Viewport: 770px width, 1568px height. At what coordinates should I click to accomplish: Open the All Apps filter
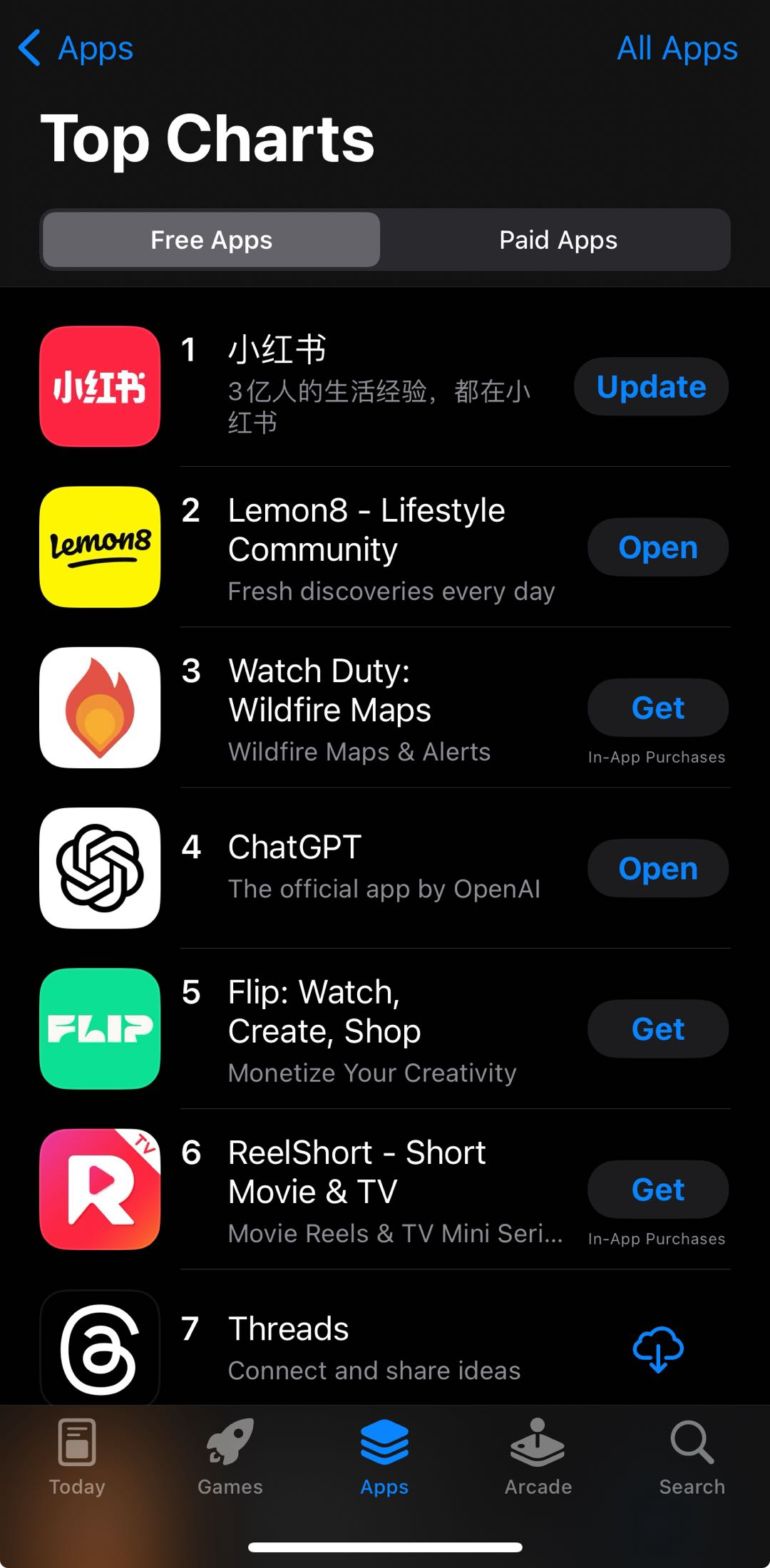677,48
